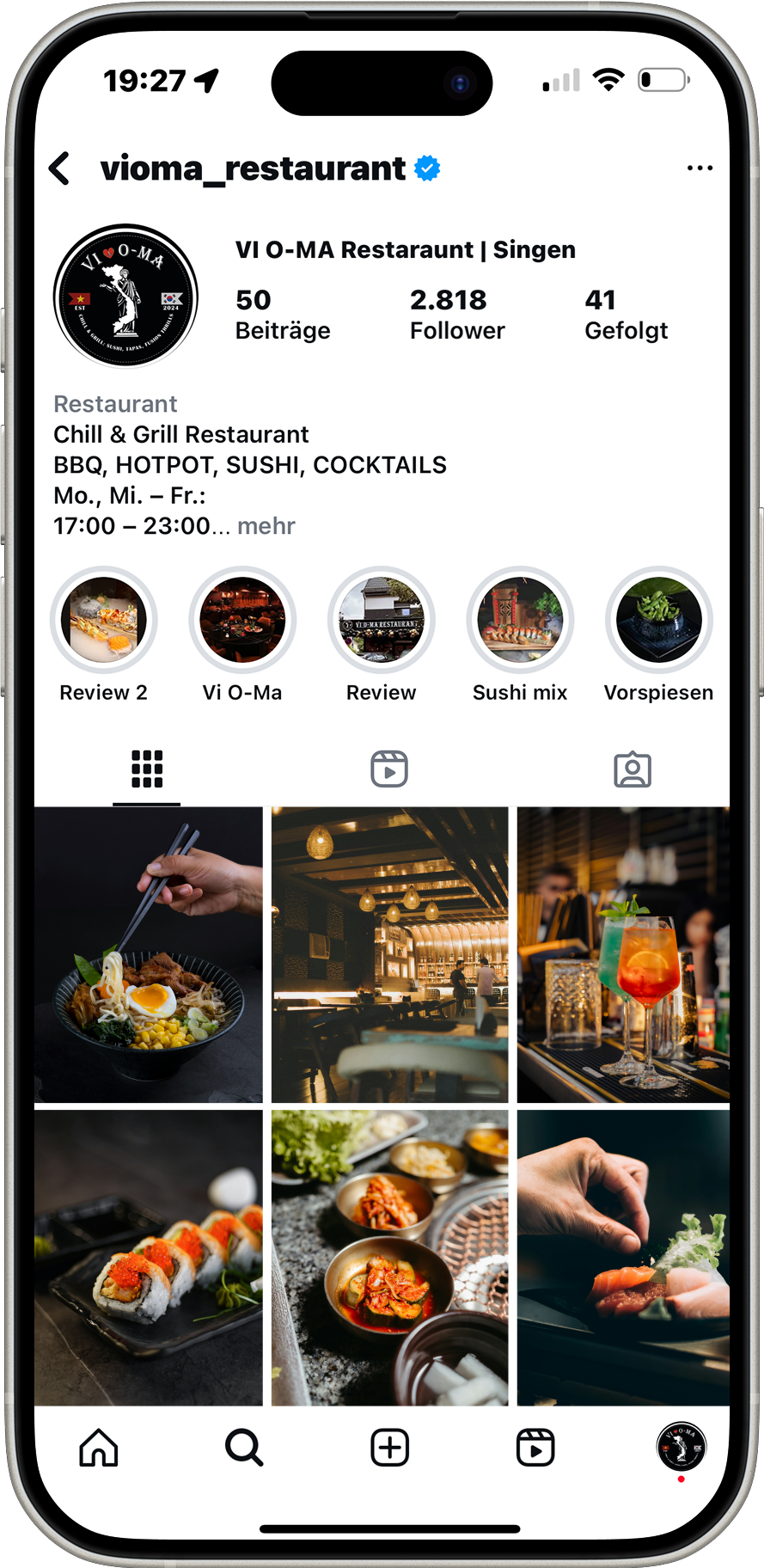Go to the Home feed
This screenshot has height=1568, width=764.
coord(99,1448)
